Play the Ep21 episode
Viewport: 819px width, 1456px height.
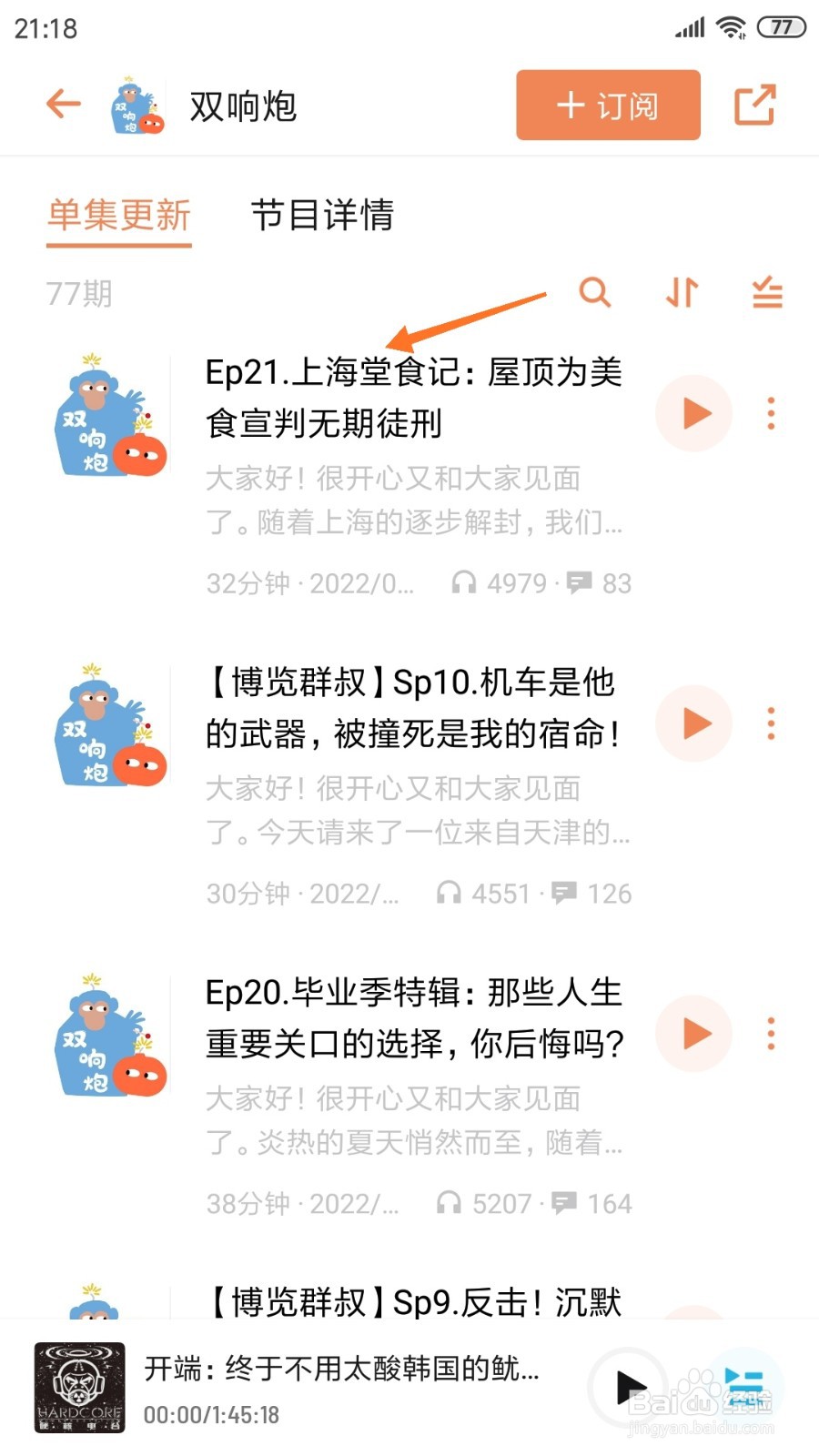click(693, 413)
